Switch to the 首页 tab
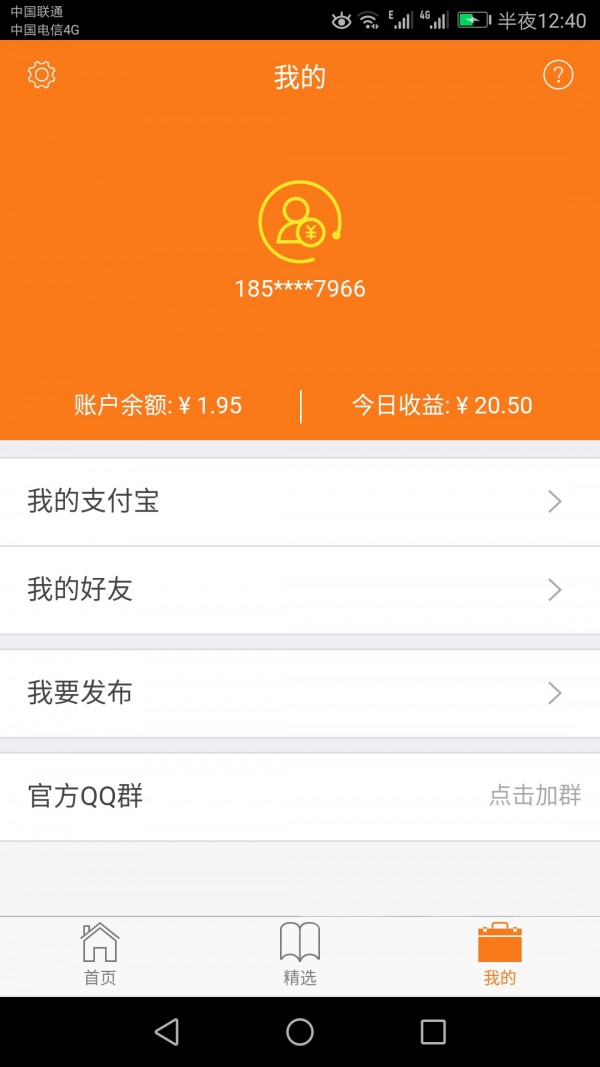 tap(100, 955)
